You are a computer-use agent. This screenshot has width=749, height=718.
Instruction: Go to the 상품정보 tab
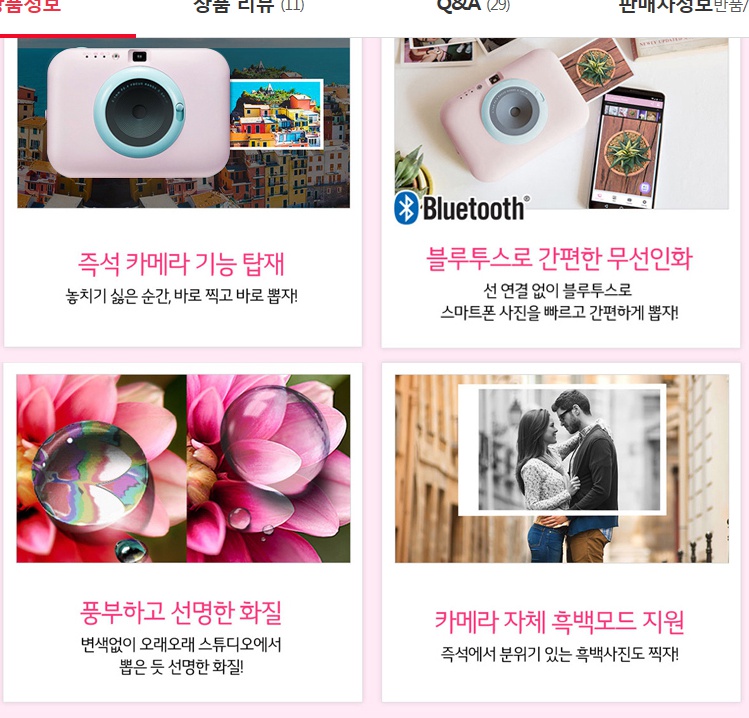(35, 7)
